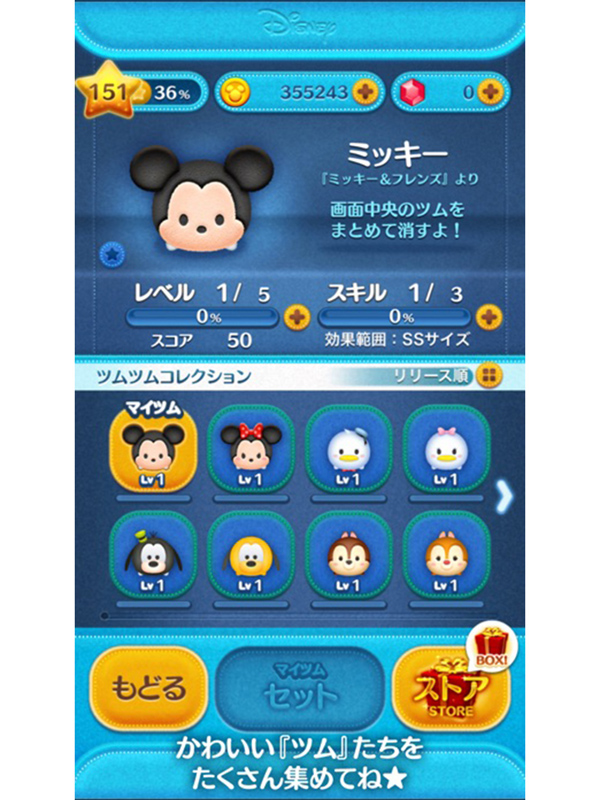Go back with the もどる button

[150, 688]
